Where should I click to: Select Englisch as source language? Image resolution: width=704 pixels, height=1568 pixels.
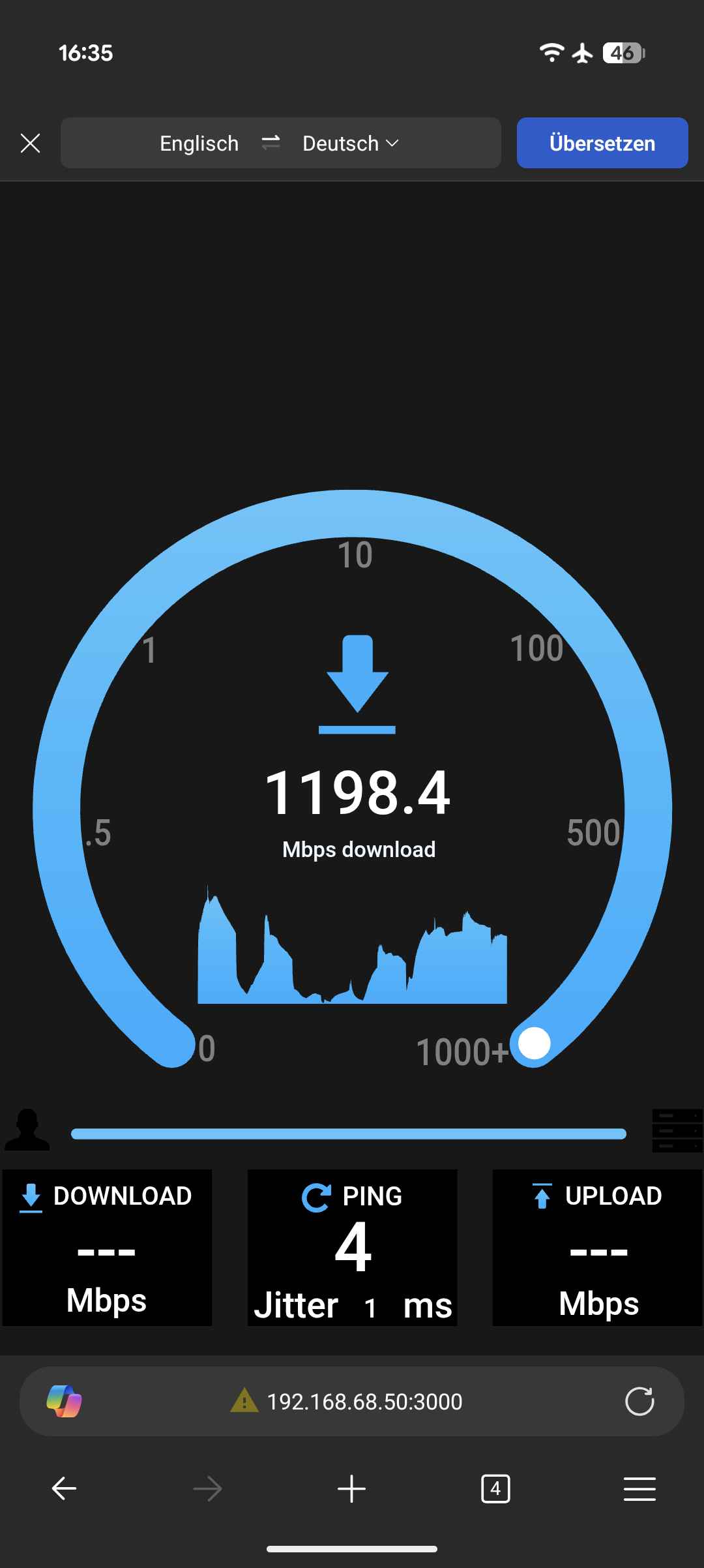coord(199,143)
